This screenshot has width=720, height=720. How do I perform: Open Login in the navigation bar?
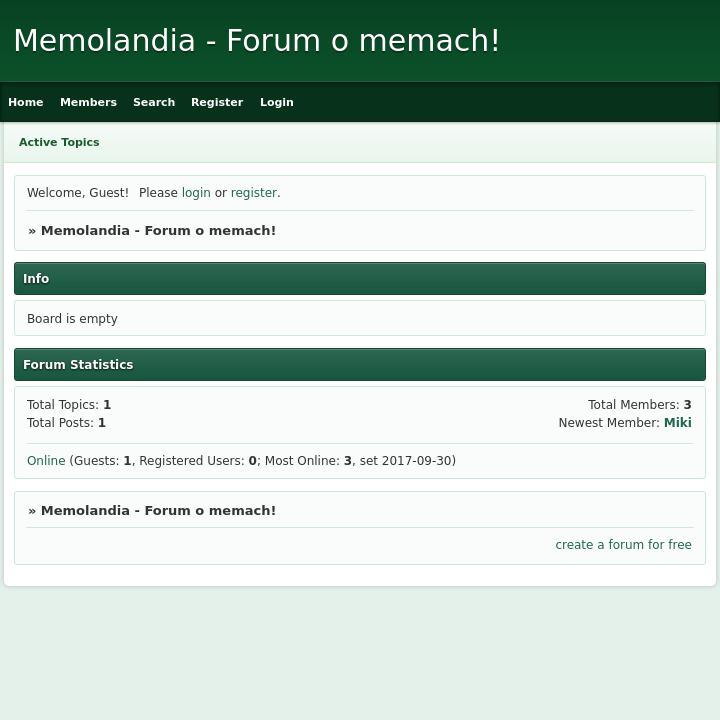coord(276,102)
